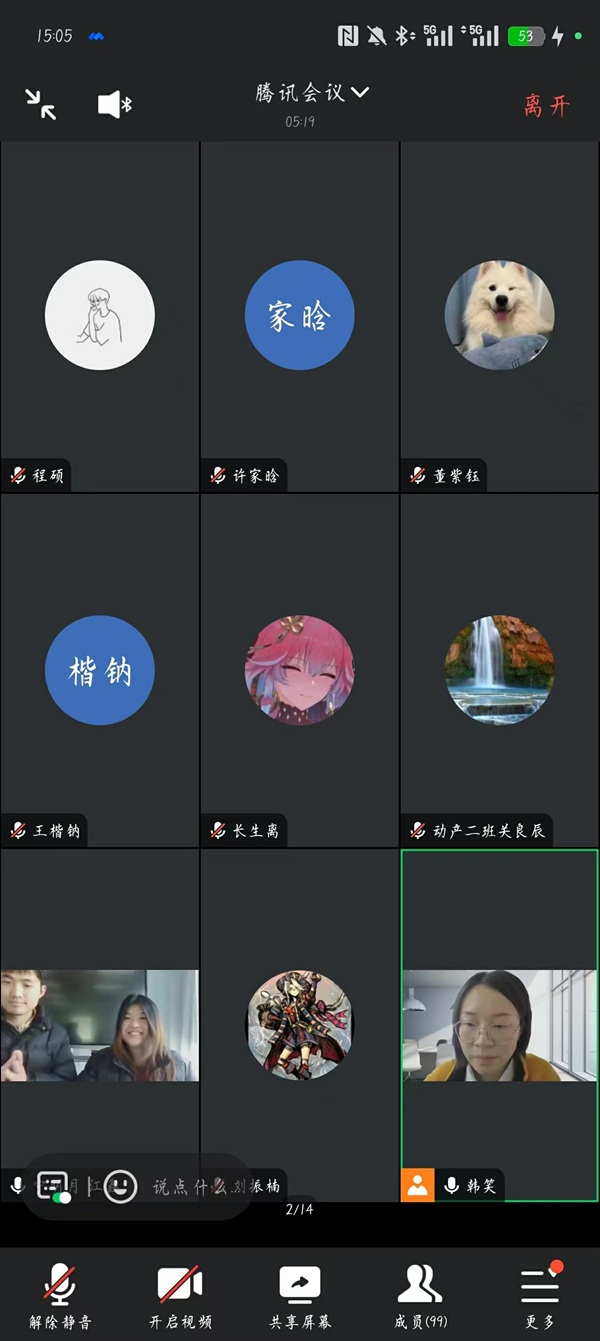Select 动产二班关良辰's participant tile

click(x=499, y=670)
